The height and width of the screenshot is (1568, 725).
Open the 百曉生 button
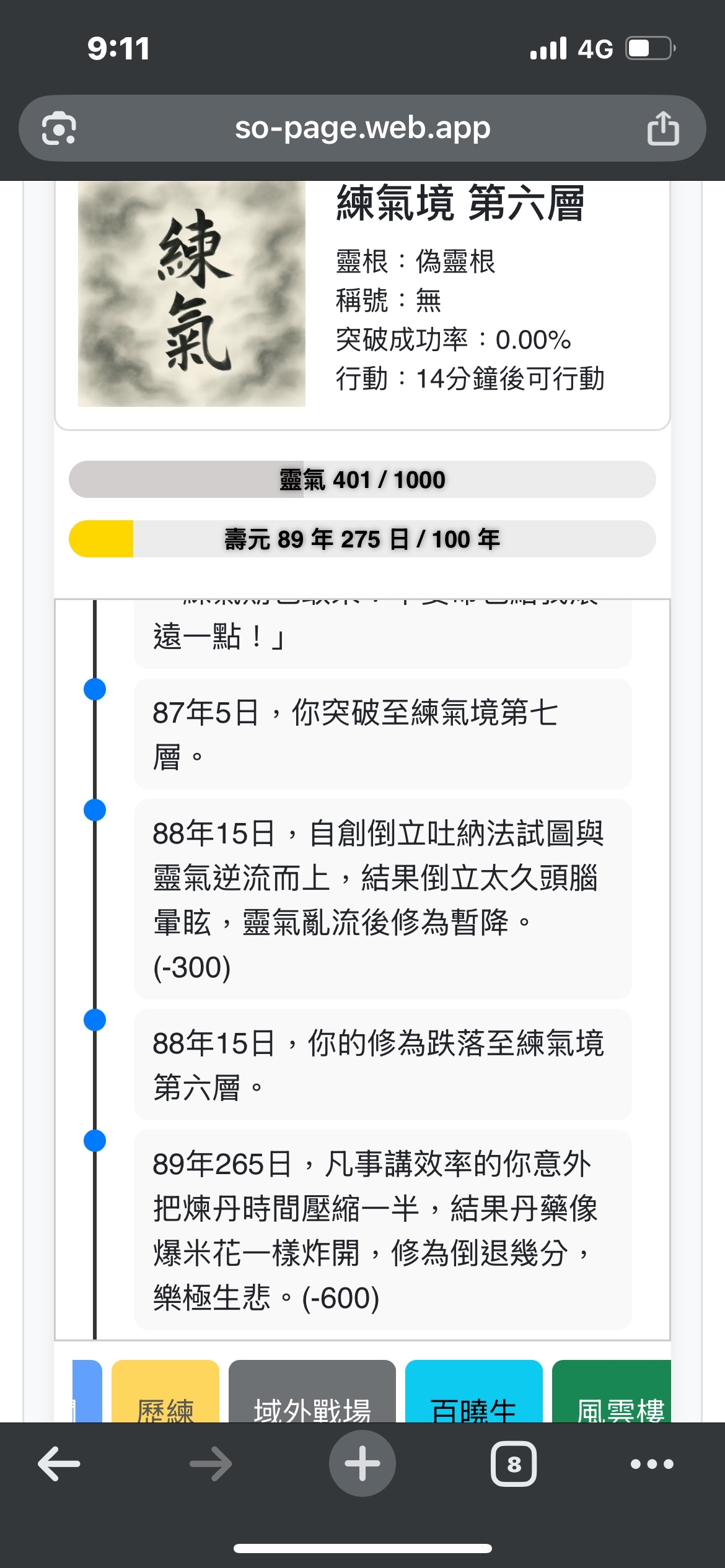[x=474, y=1393]
